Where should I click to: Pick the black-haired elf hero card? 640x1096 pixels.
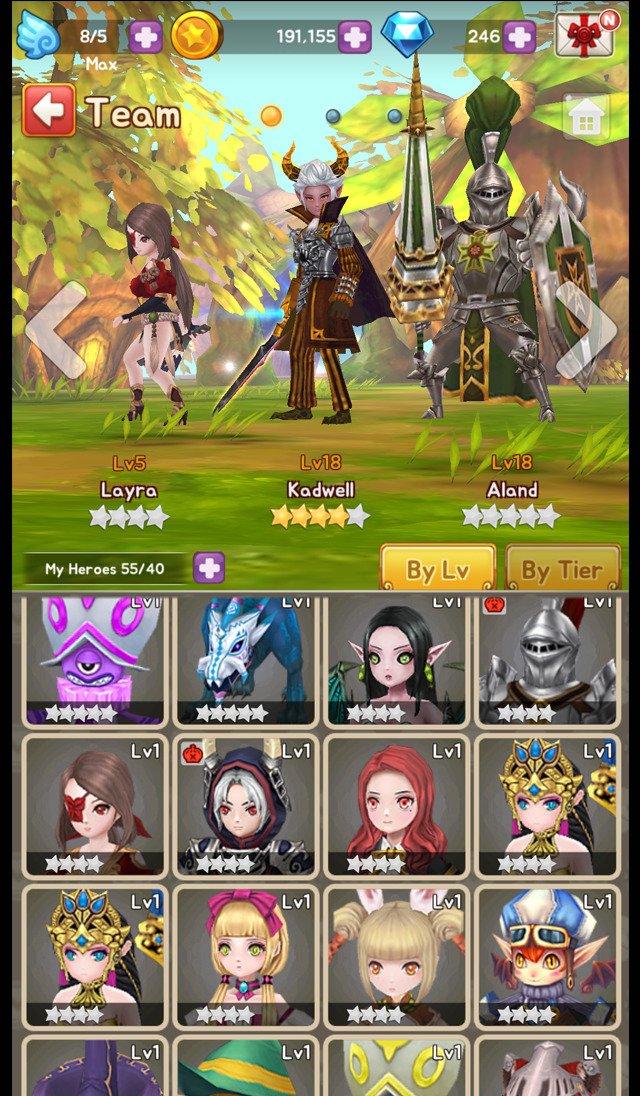[x=396, y=661]
